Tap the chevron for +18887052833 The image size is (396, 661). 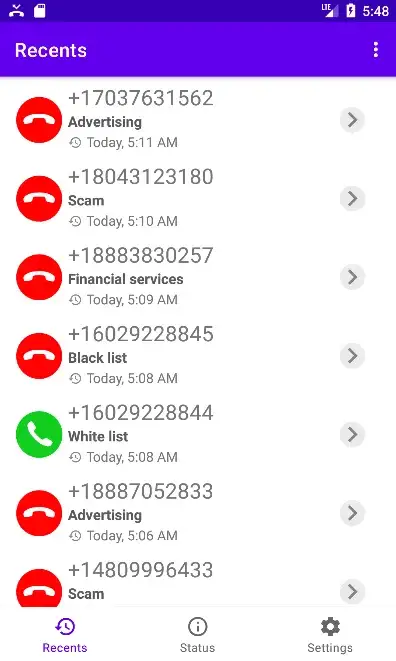(x=352, y=513)
